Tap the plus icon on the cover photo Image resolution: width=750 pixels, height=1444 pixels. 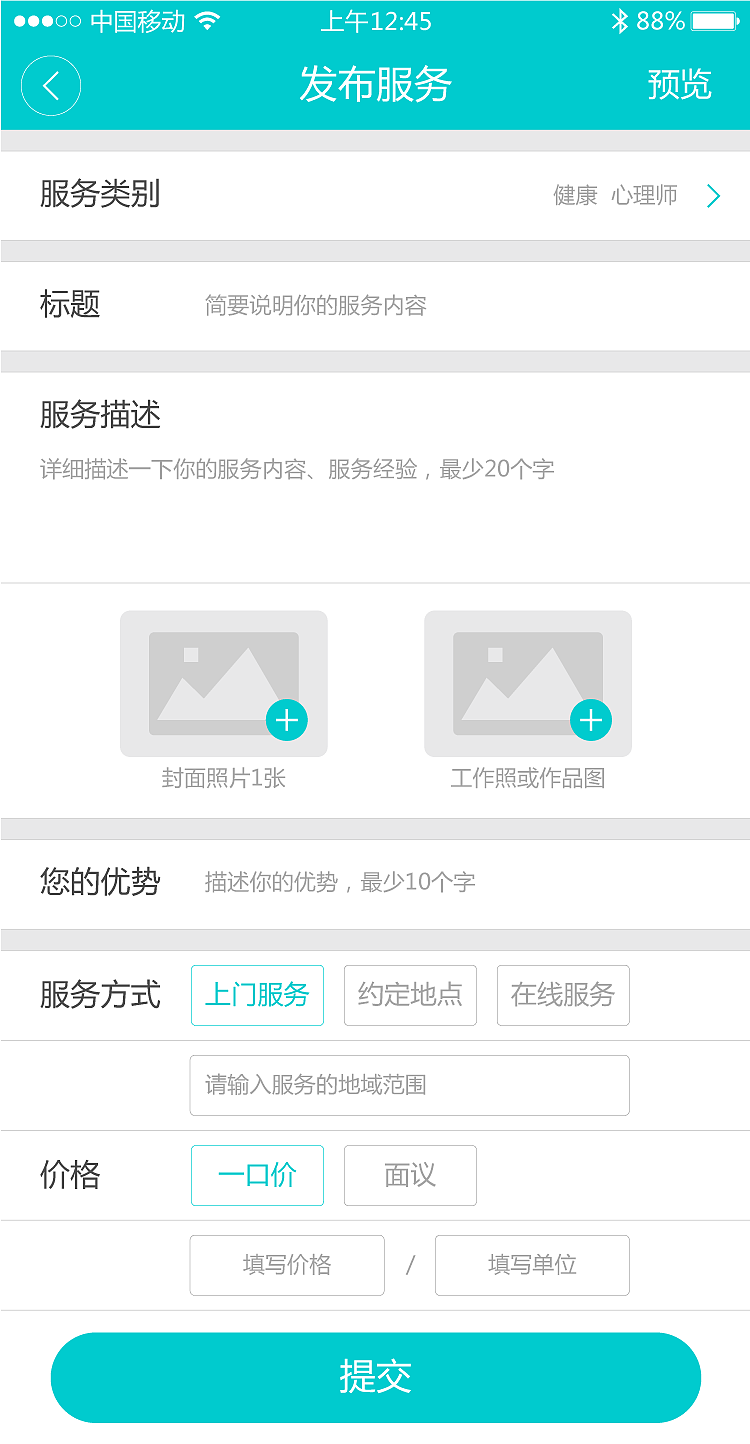pyautogui.click(x=287, y=719)
